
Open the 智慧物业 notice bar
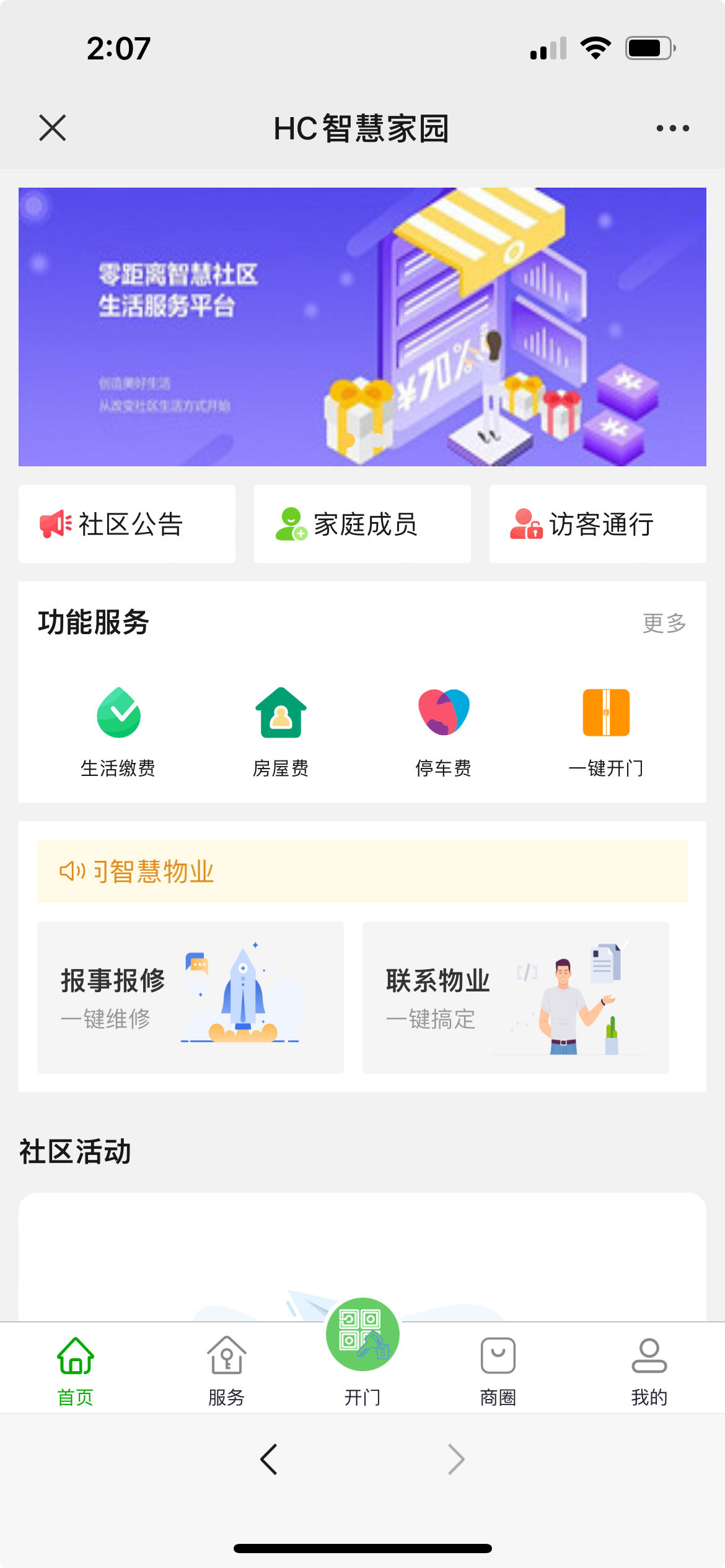pyautogui.click(x=362, y=871)
